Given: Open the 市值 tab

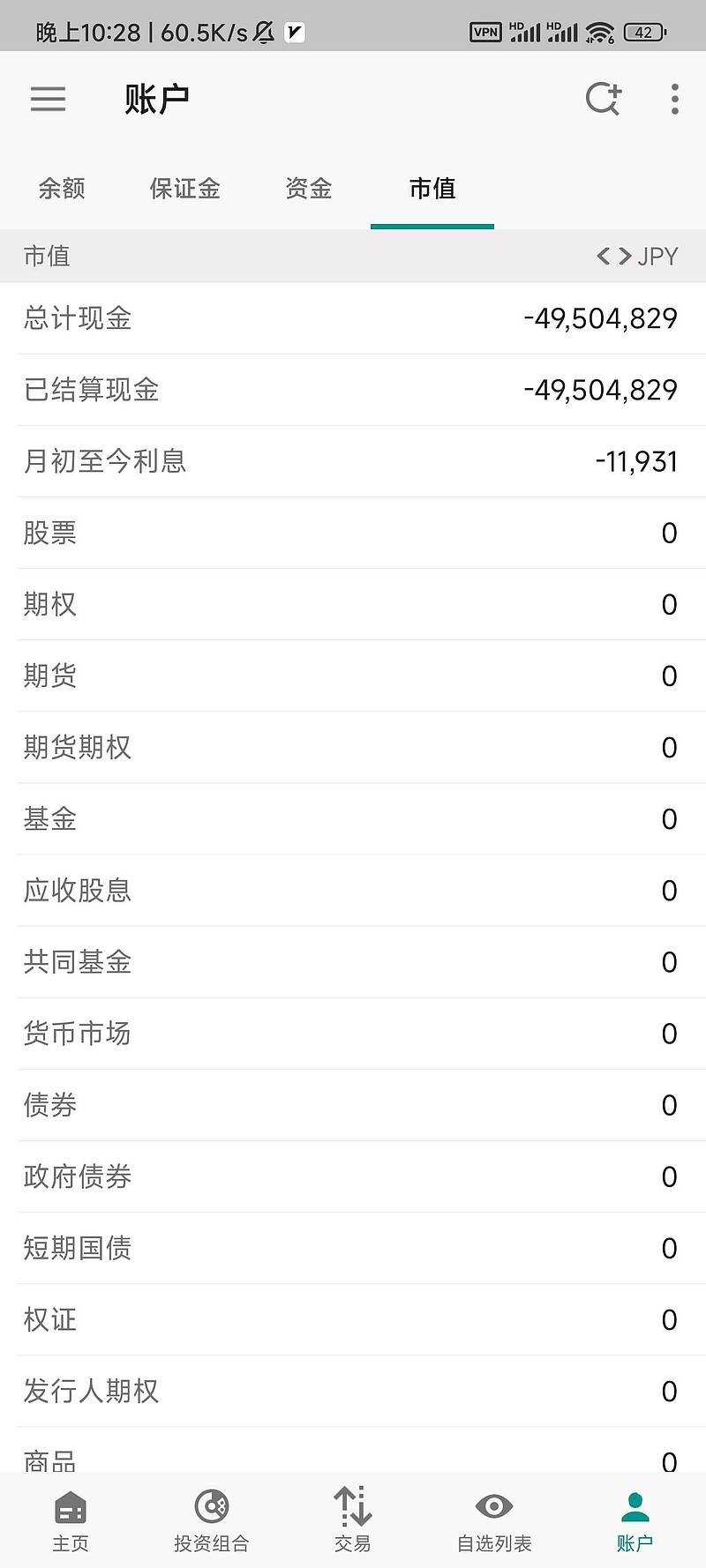Looking at the screenshot, I should [432, 190].
